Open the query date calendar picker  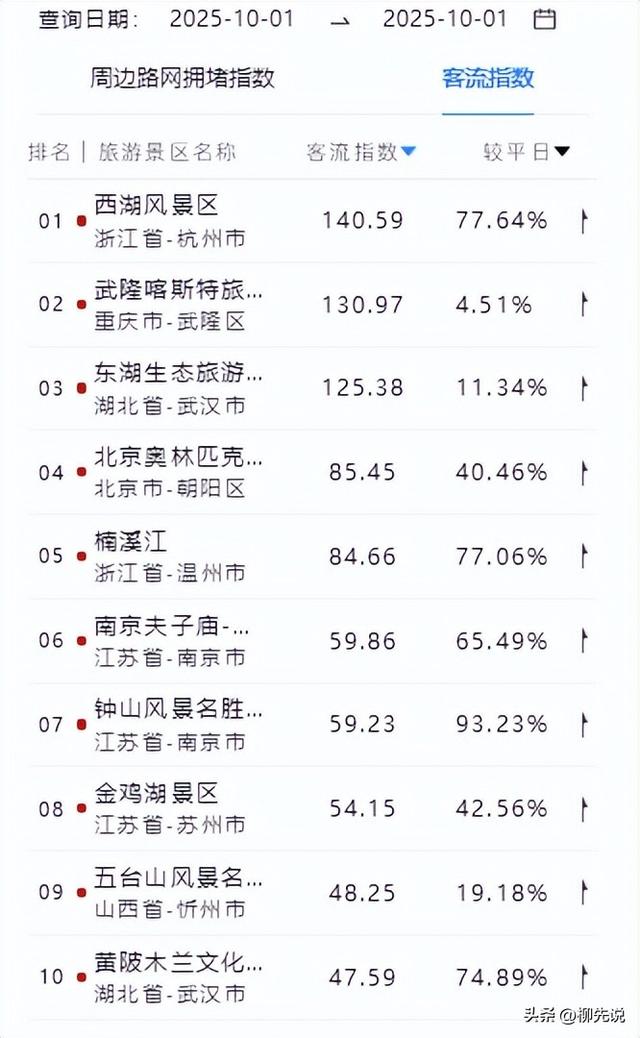click(x=545, y=19)
